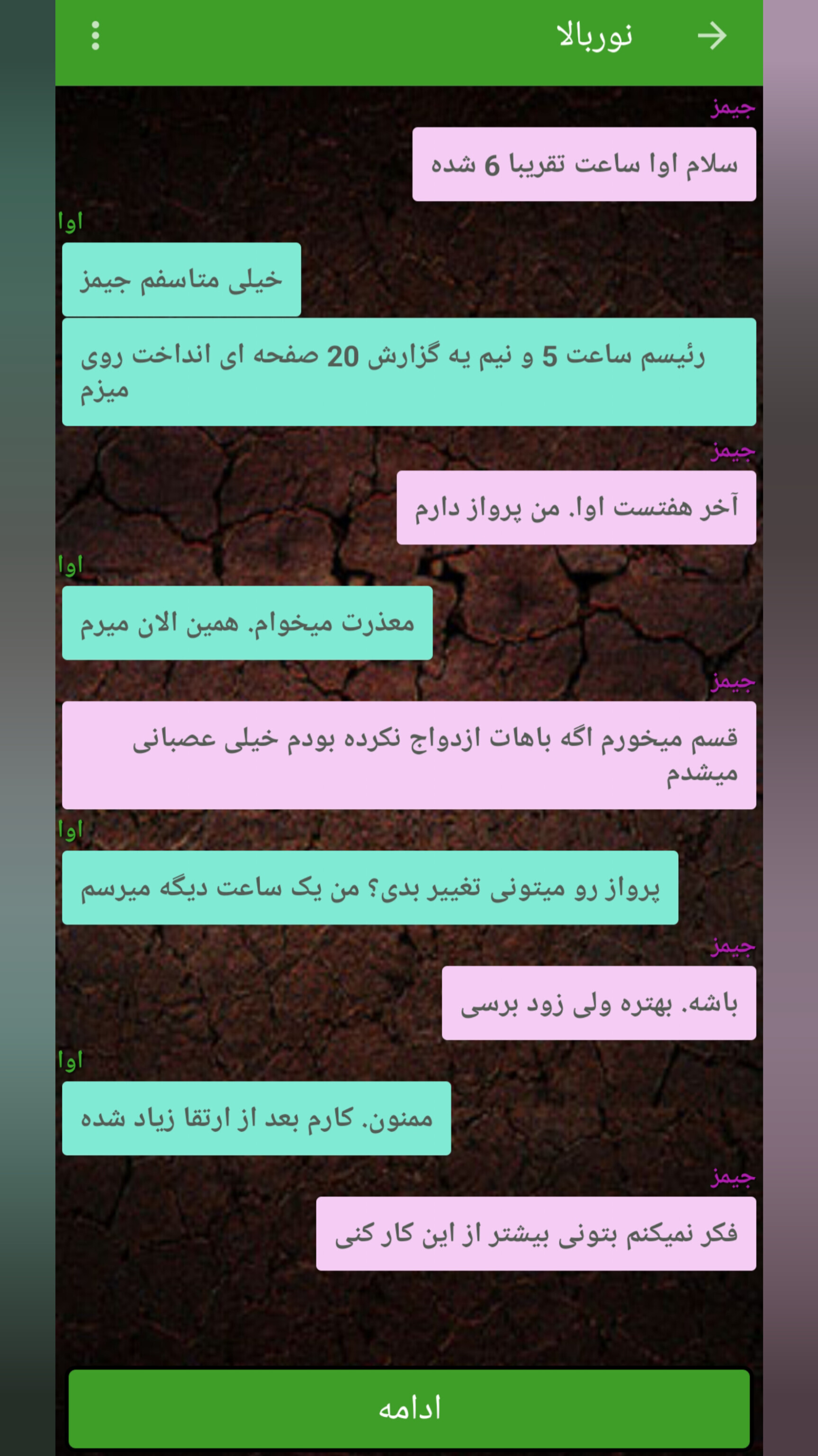Tap the ادامه continue button

click(409, 1408)
